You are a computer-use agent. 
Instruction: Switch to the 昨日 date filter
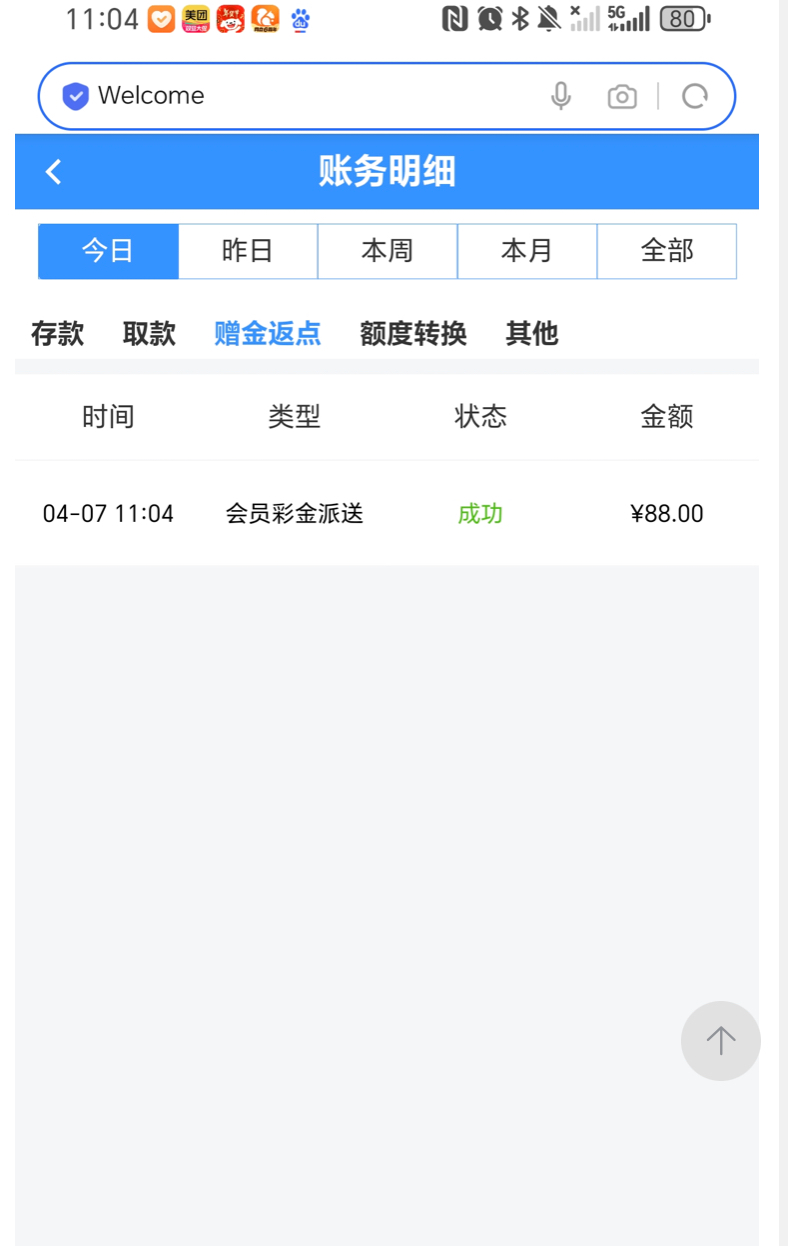click(x=248, y=251)
